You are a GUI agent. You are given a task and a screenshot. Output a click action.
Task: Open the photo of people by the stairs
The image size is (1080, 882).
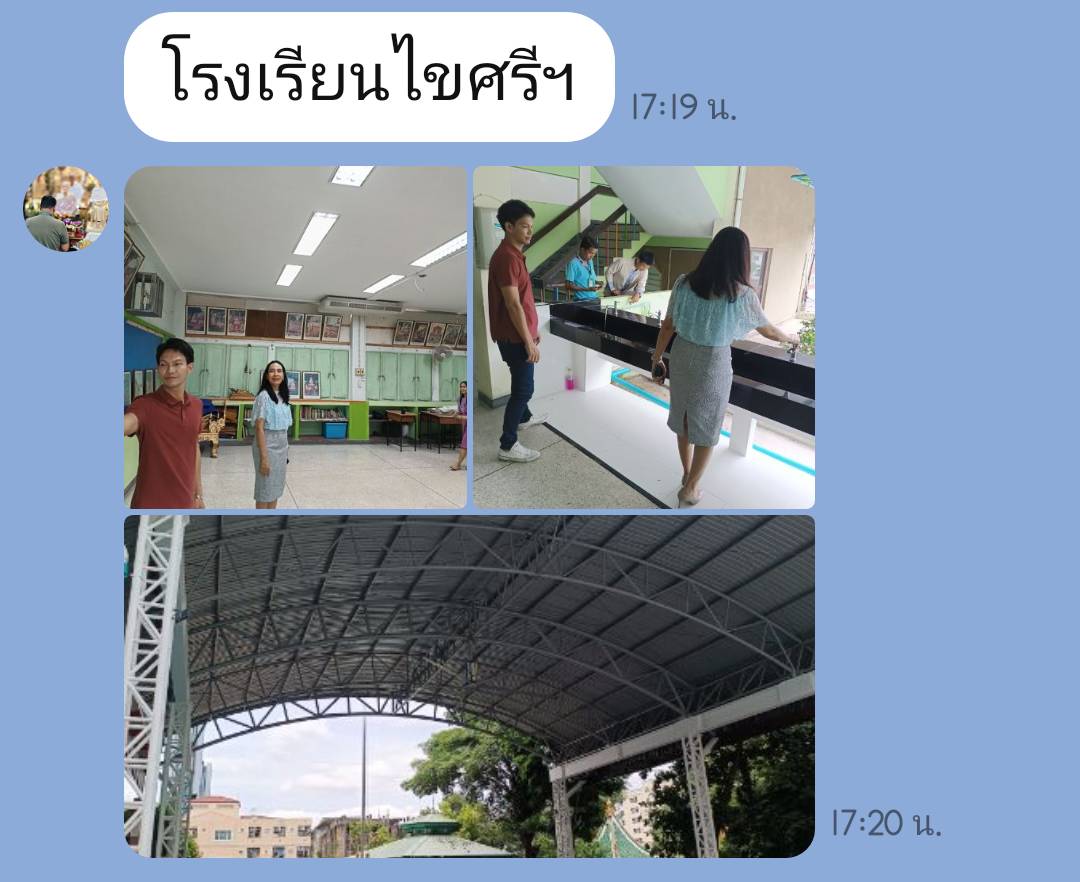[x=643, y=338]
